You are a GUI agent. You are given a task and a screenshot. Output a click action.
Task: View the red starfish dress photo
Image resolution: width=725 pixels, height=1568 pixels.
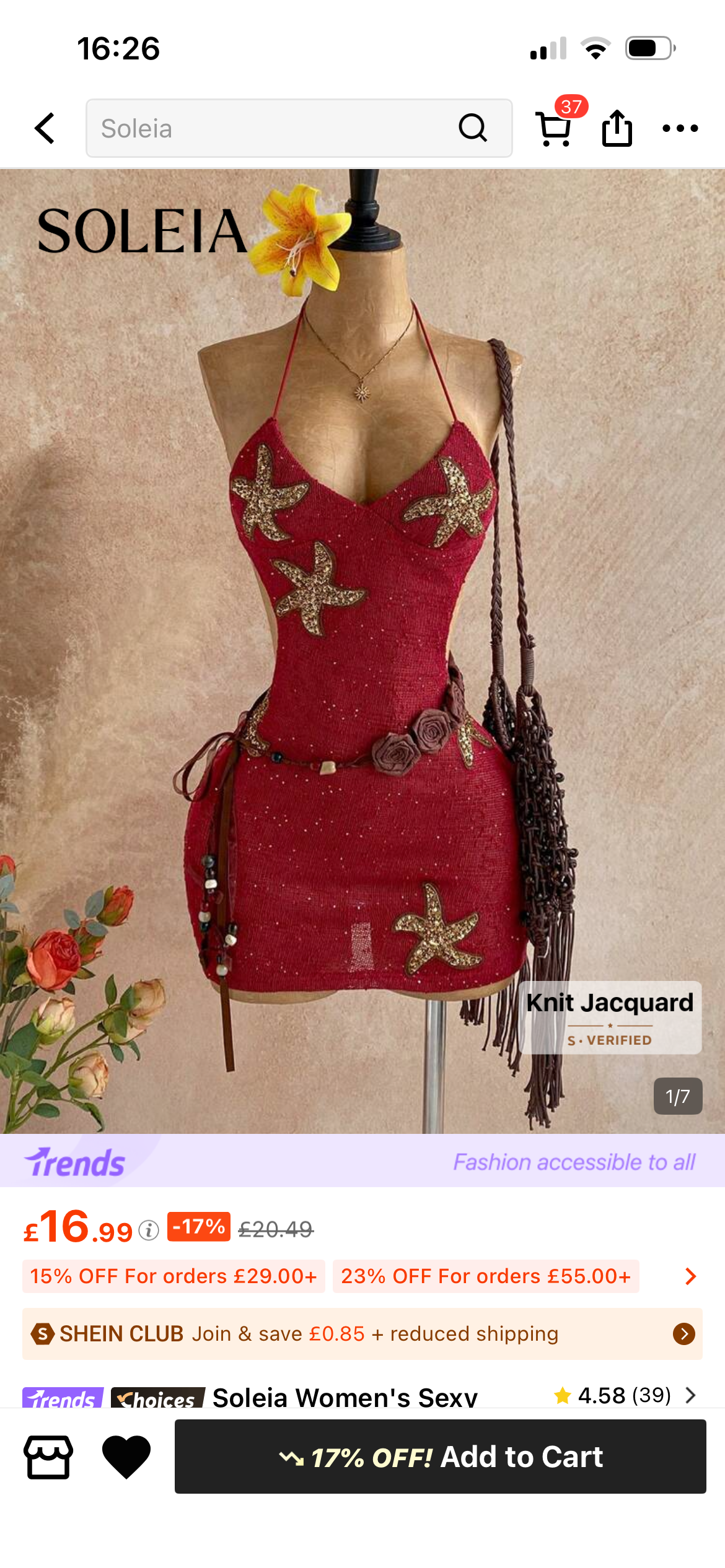(x=362, y=650)
